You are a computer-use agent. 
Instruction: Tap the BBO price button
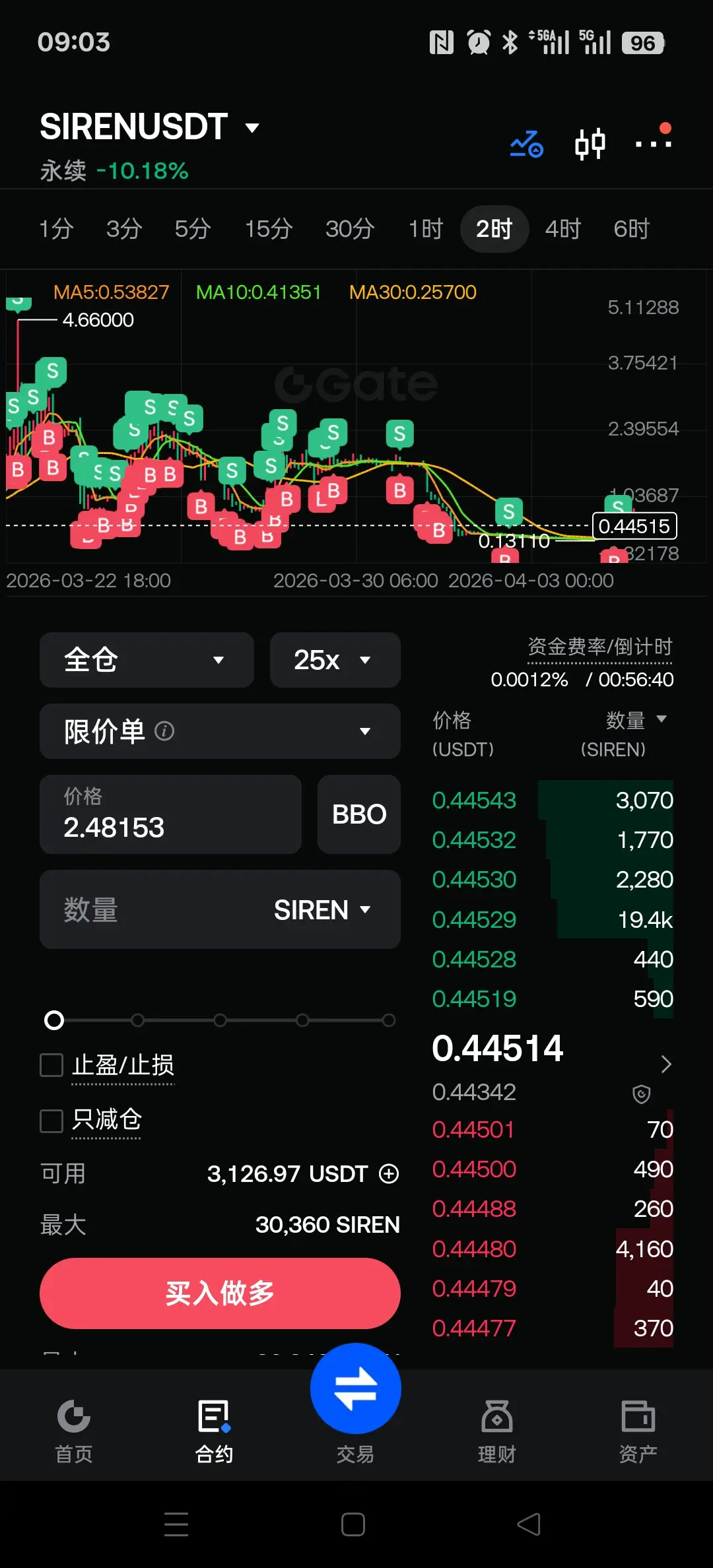358,814
